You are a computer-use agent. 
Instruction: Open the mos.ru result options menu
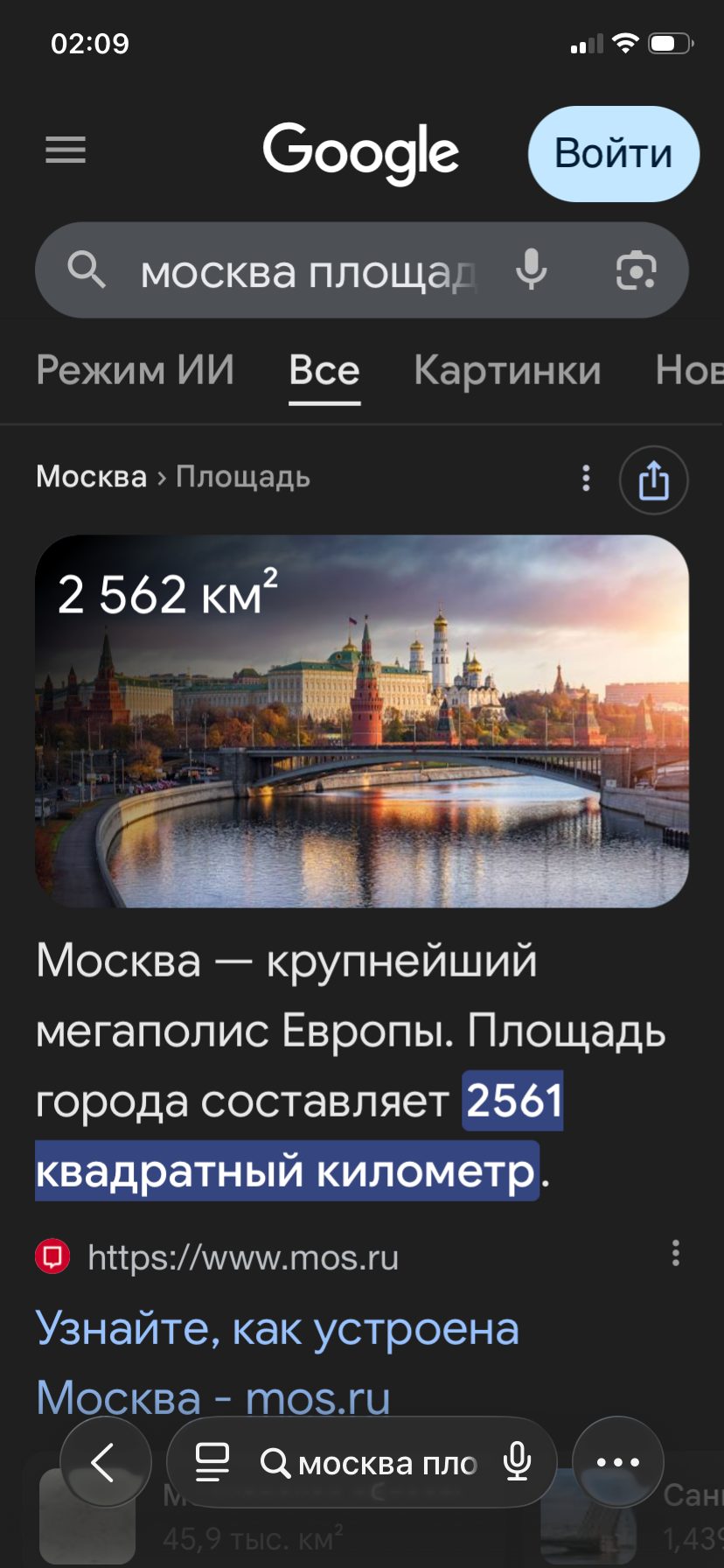point(675,1253)
